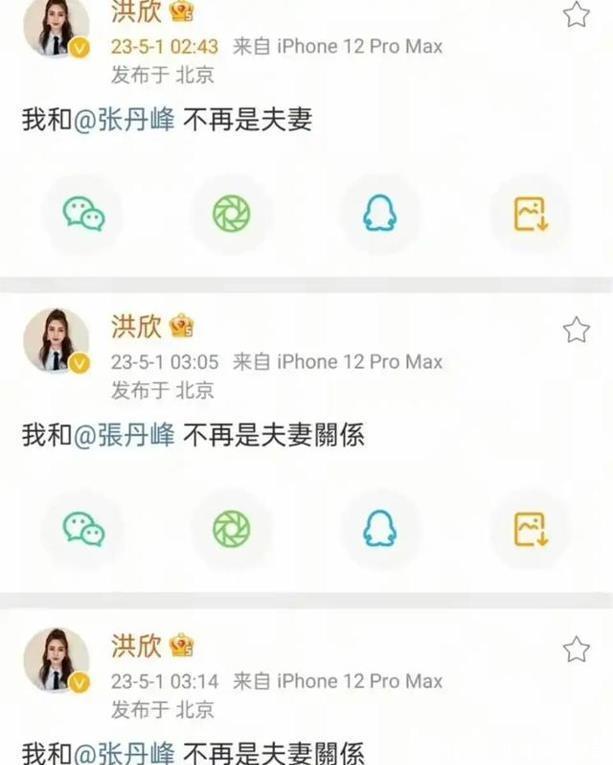613x765 pixels.
Task: Favorite the 03:05 post with star icon
Action: [x=576, y=330]
